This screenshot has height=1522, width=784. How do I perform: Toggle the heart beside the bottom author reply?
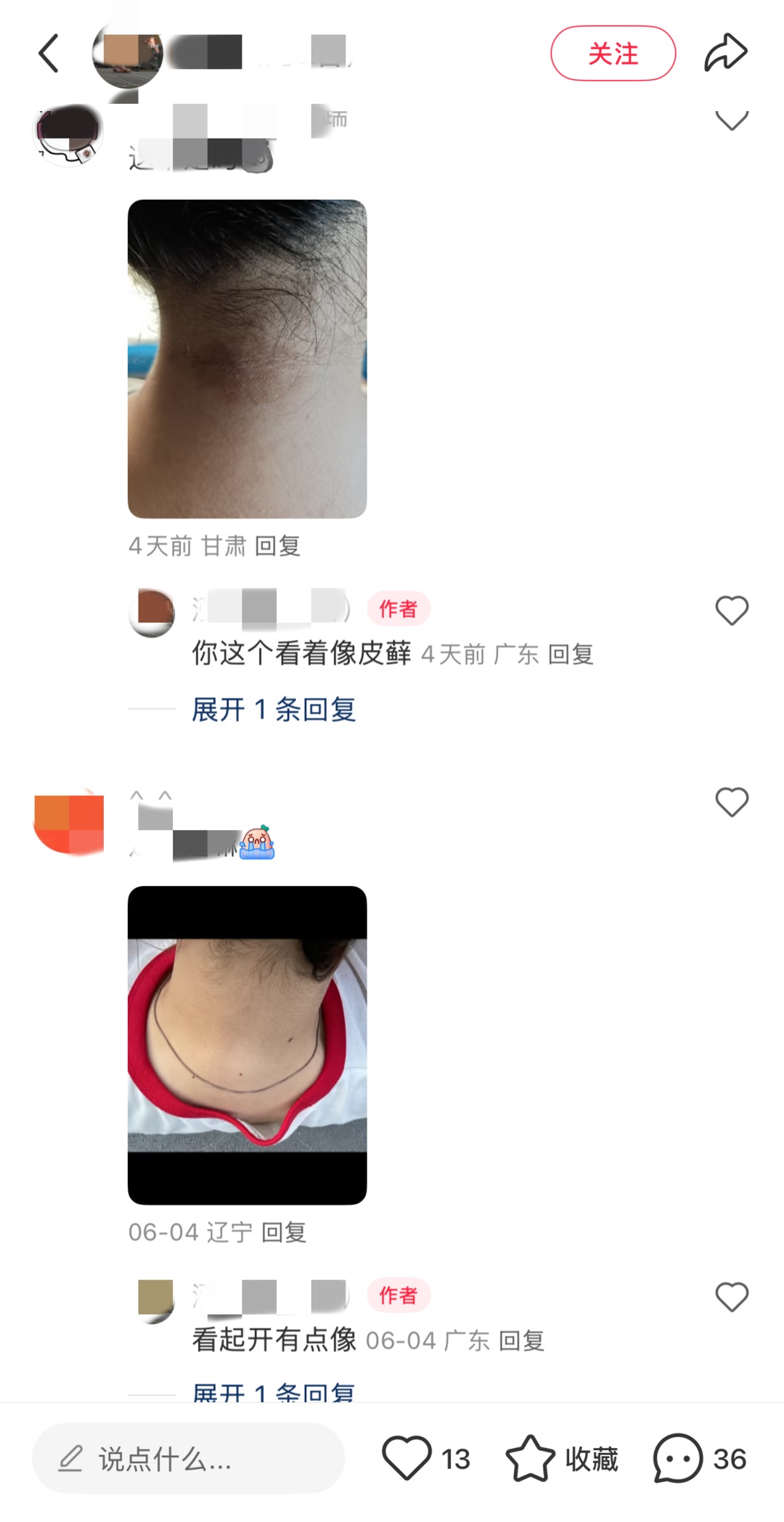pos(733,1298)
